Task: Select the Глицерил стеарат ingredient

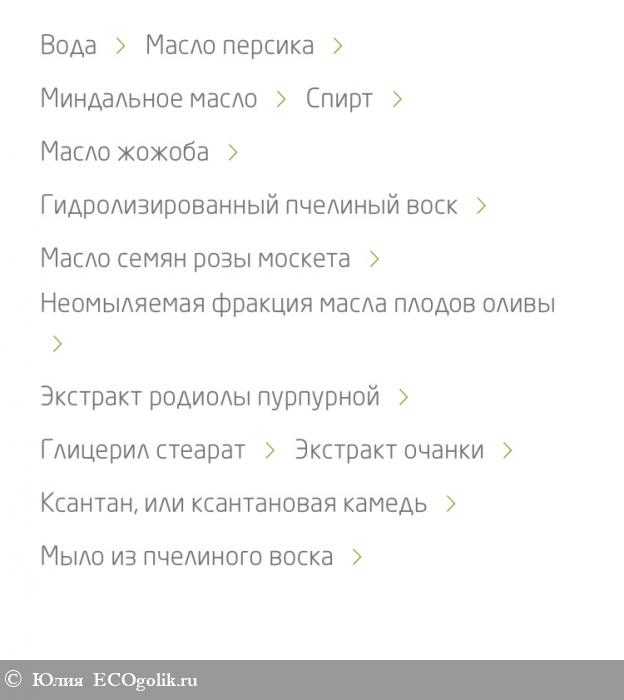Action: point(142,450)
